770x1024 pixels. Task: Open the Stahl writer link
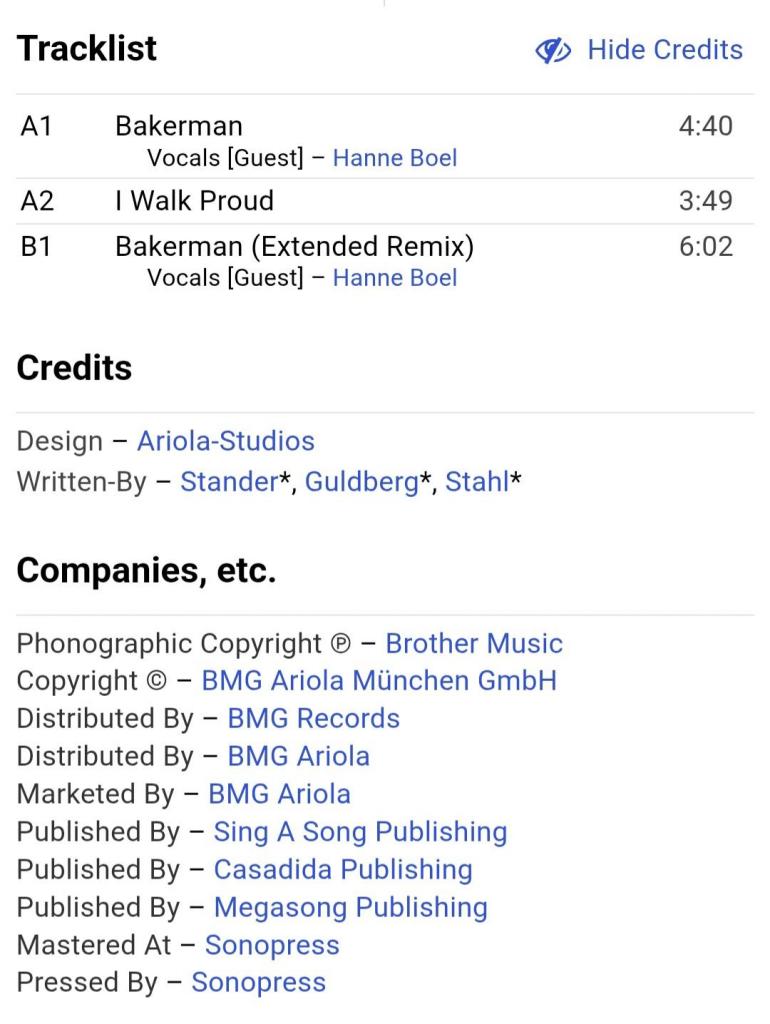point(476,482)
